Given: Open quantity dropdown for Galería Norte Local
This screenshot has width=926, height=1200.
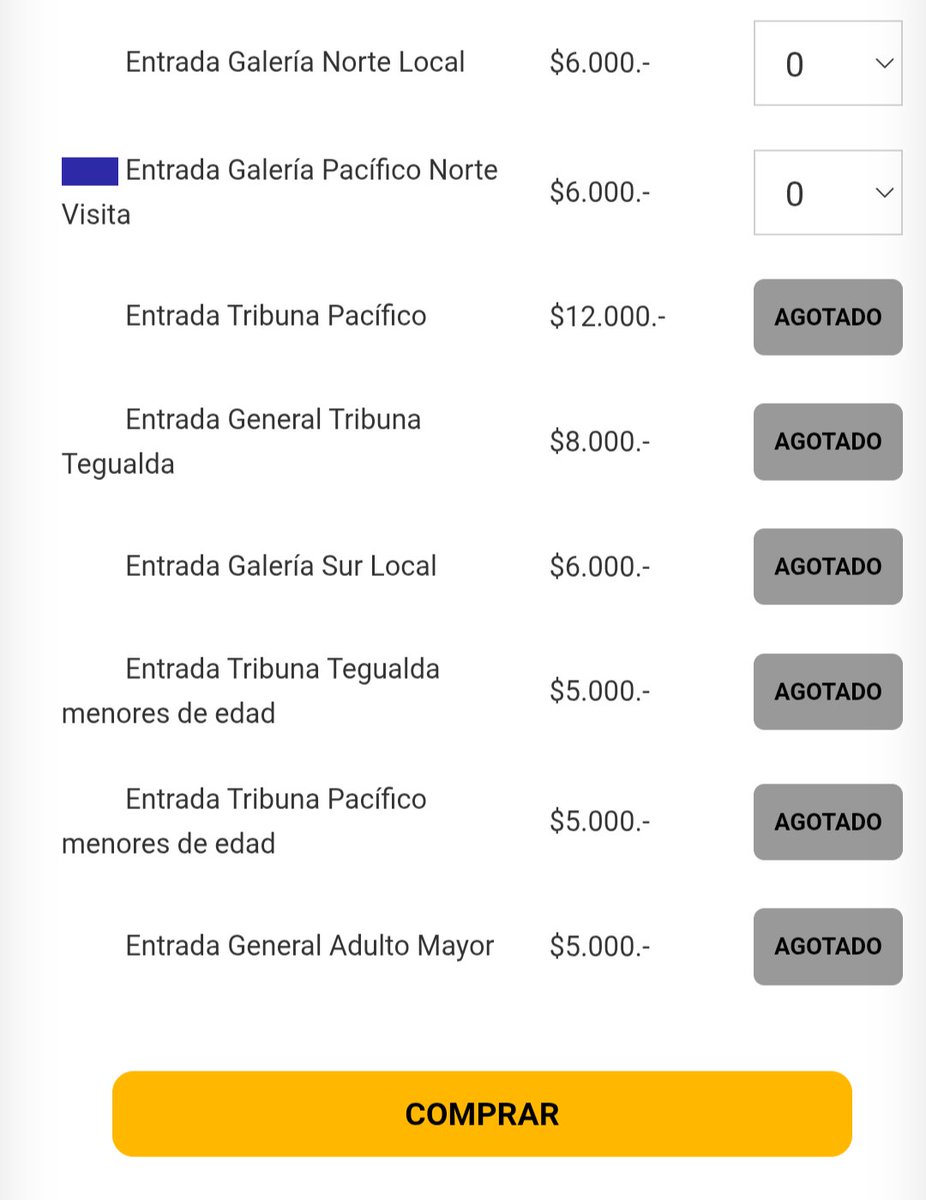Looking at the screenshot, I should (828, 64).
